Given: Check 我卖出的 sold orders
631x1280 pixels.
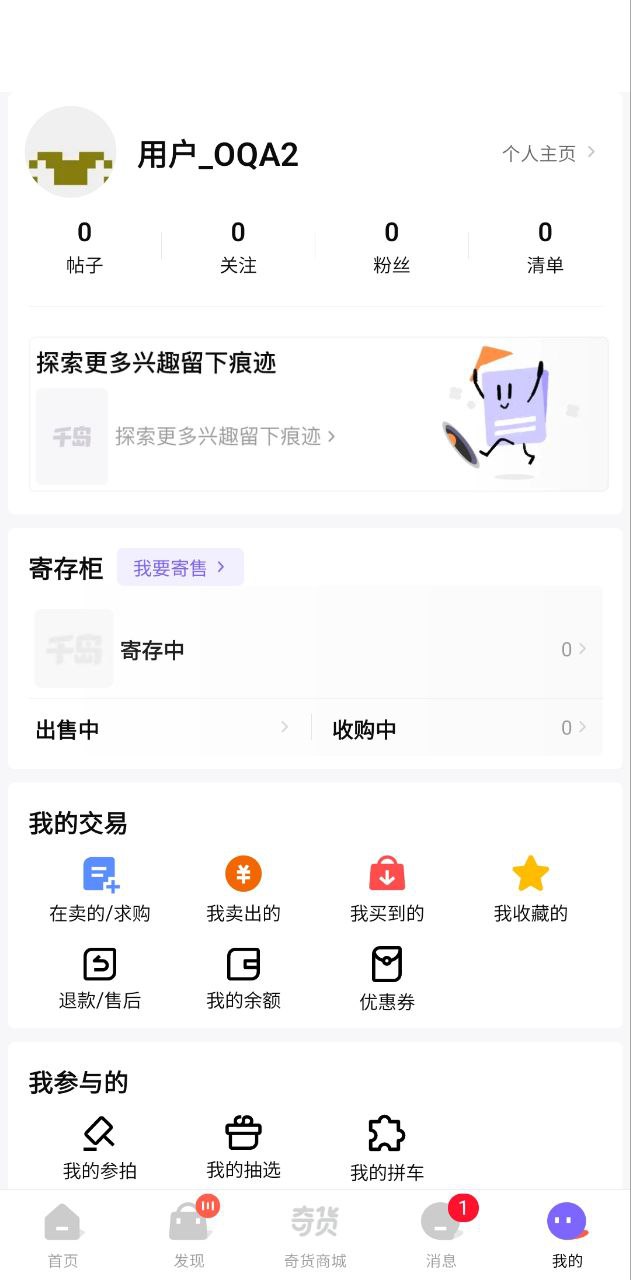Looking at the screenshot, I should pyautogui.click(x=243, y=888).
